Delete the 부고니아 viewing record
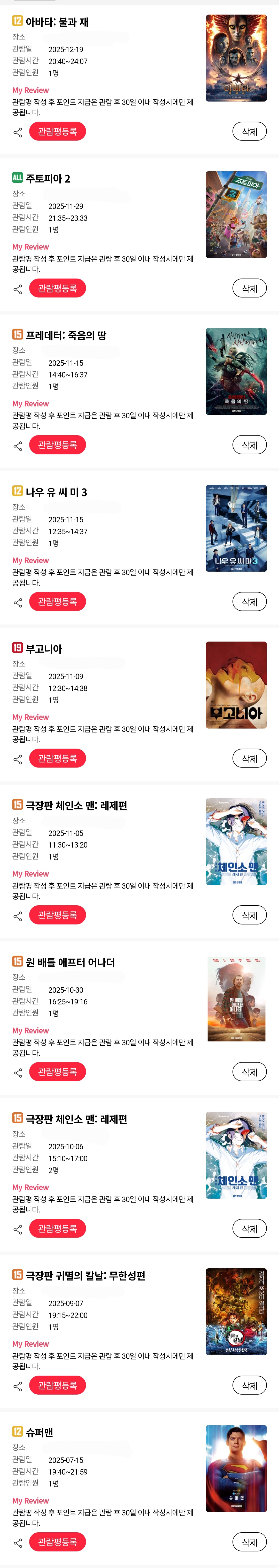Viewport: 279px width, 1568px height. pos(249,758)
